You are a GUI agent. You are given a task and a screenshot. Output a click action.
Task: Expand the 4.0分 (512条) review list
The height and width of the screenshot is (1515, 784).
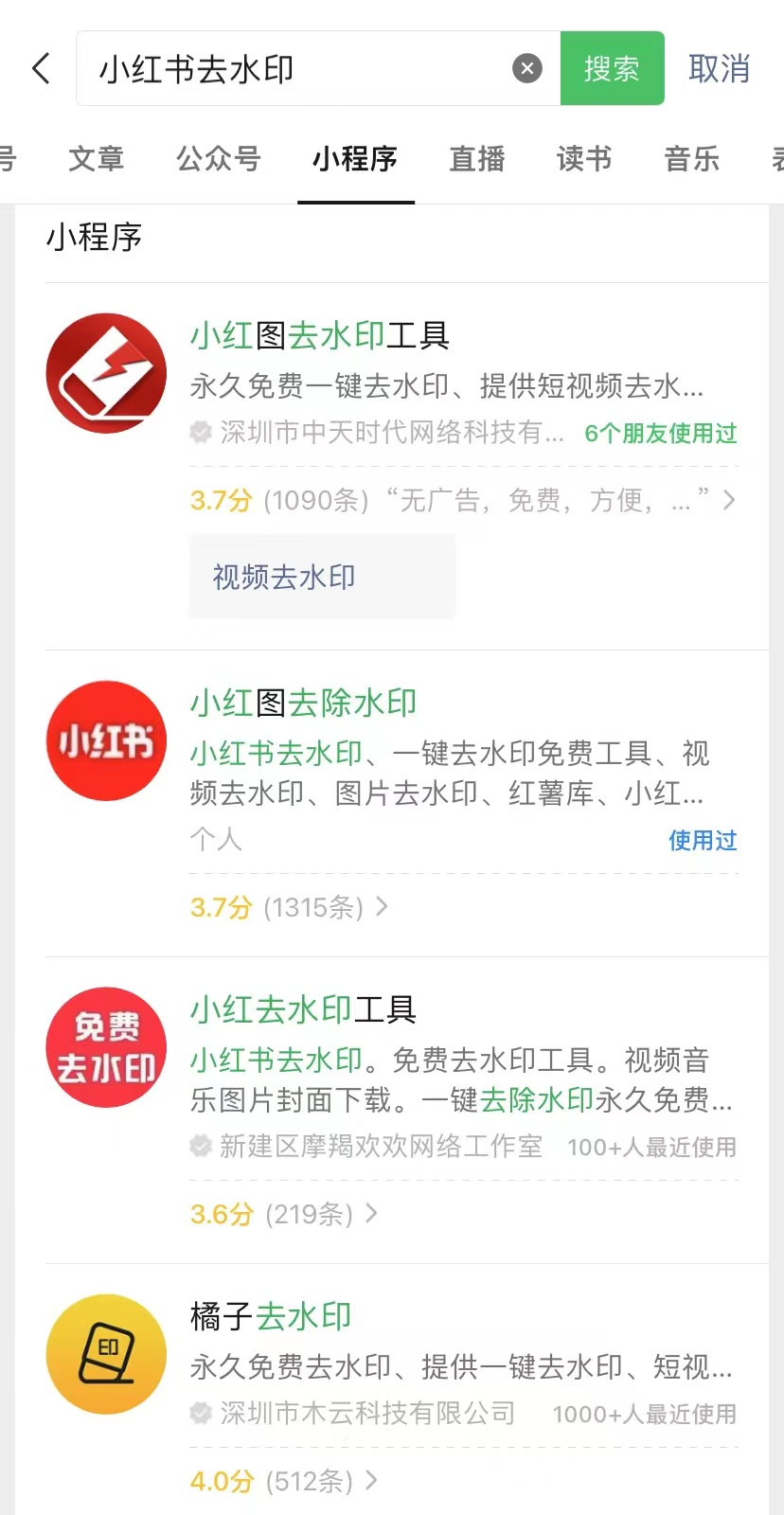pyautogui.click(x=371, y=1480)
